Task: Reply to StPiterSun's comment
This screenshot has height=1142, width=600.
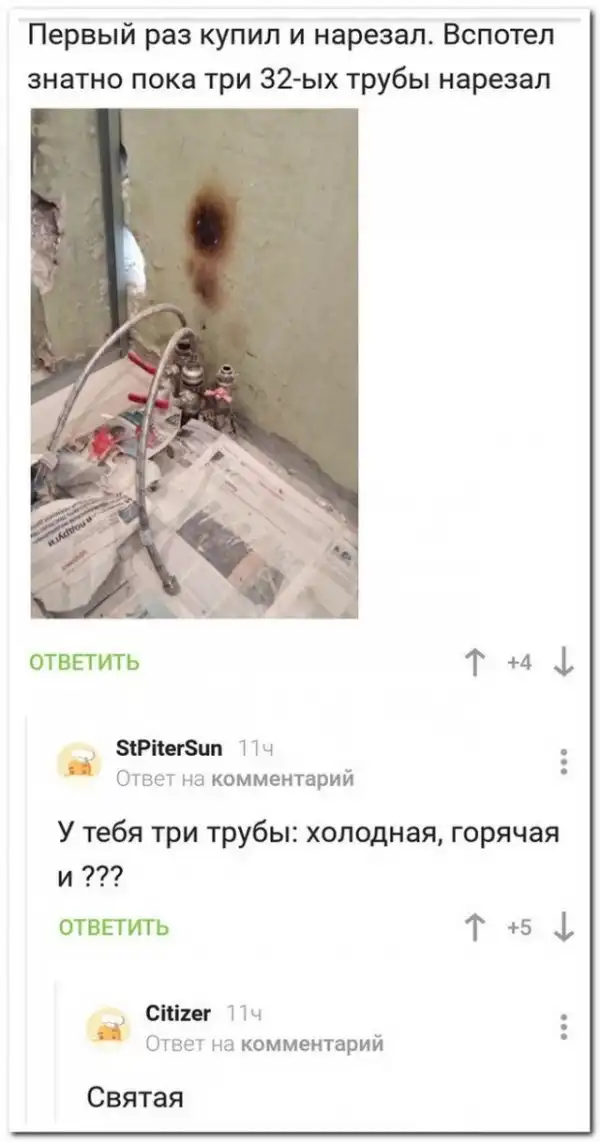Action: click(113, 927)
